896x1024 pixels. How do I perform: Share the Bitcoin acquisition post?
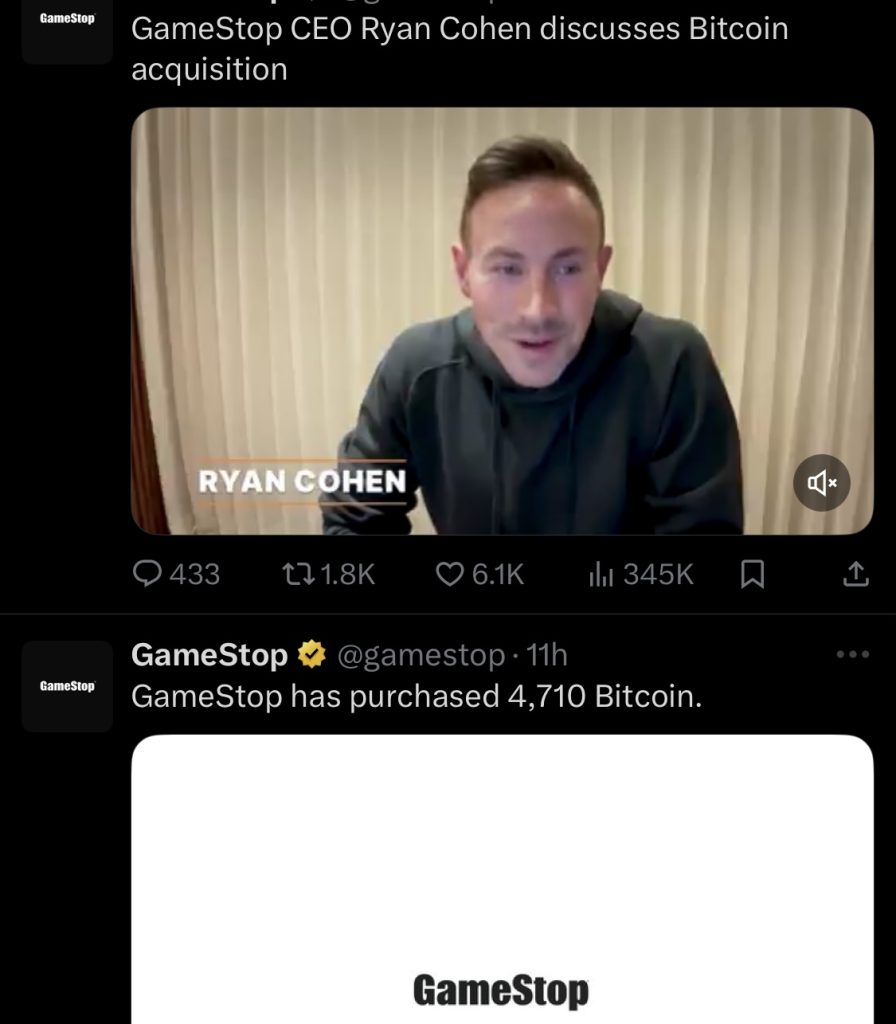click(x=854, y=573)
